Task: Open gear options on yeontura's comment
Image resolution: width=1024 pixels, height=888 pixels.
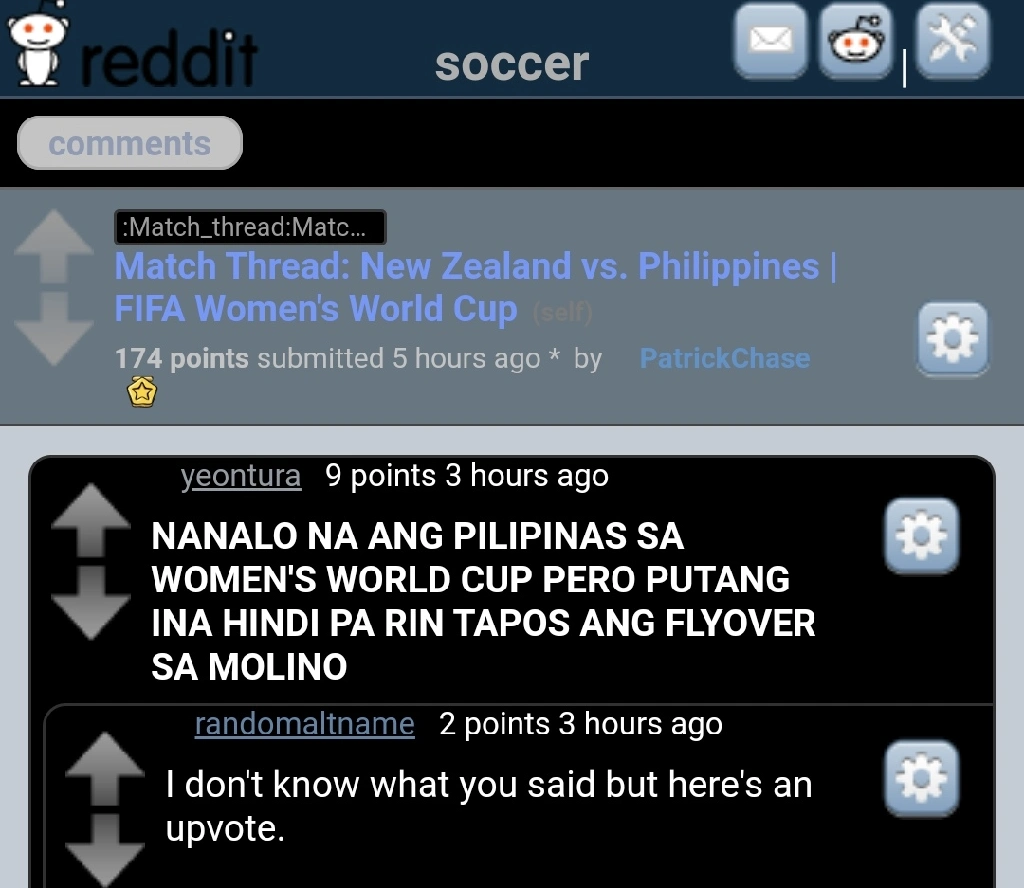Action: point(922,536)
